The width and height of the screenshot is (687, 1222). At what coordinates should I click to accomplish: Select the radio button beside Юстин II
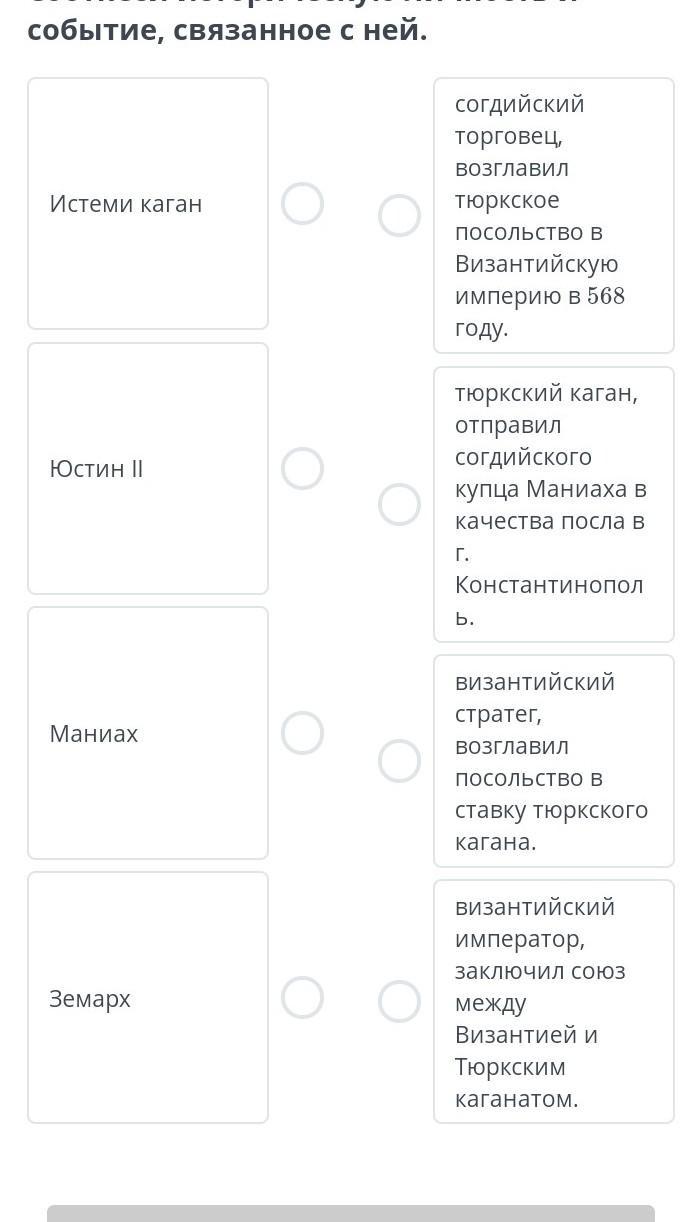point(302,468)
